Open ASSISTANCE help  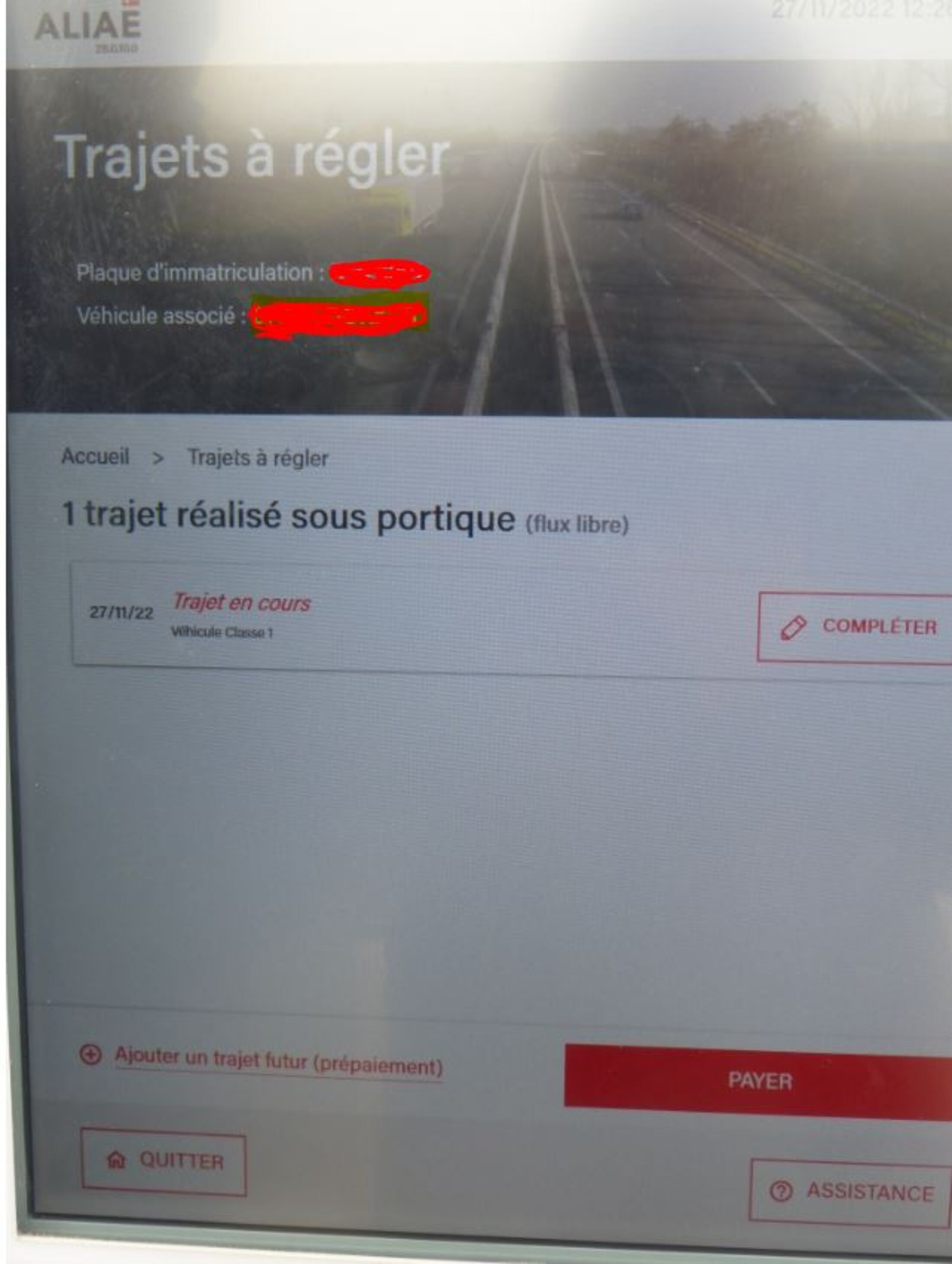[851, 1193]
